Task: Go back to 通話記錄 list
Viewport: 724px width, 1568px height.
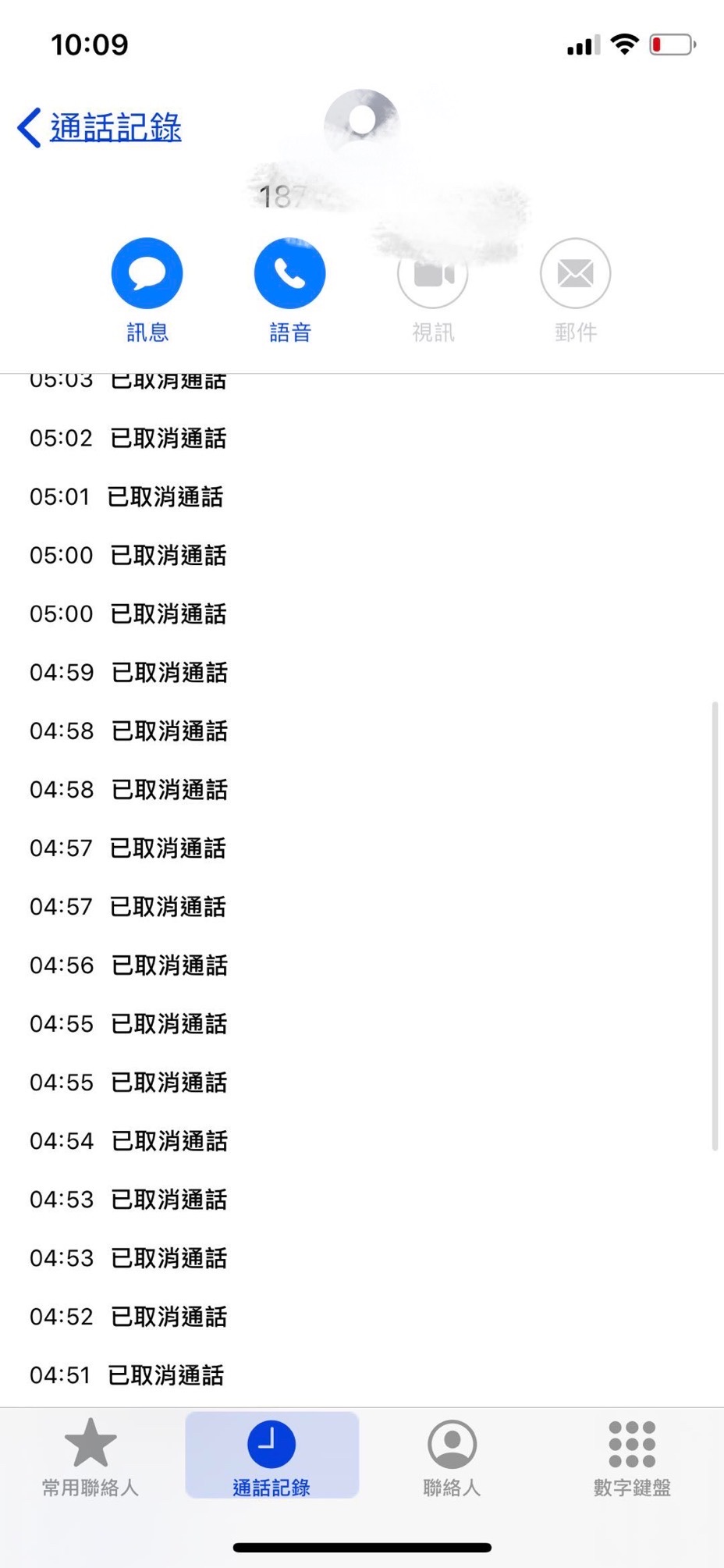Action: click(x=100, y=128)
